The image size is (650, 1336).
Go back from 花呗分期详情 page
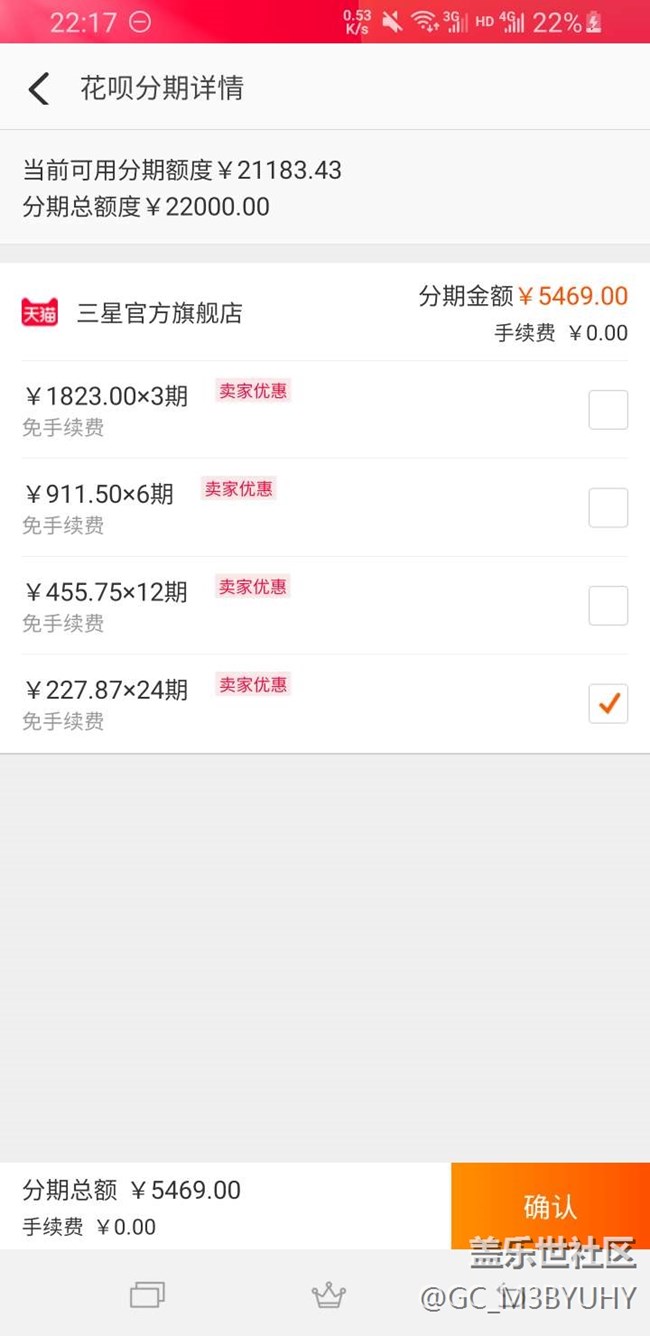coord(39,89)
